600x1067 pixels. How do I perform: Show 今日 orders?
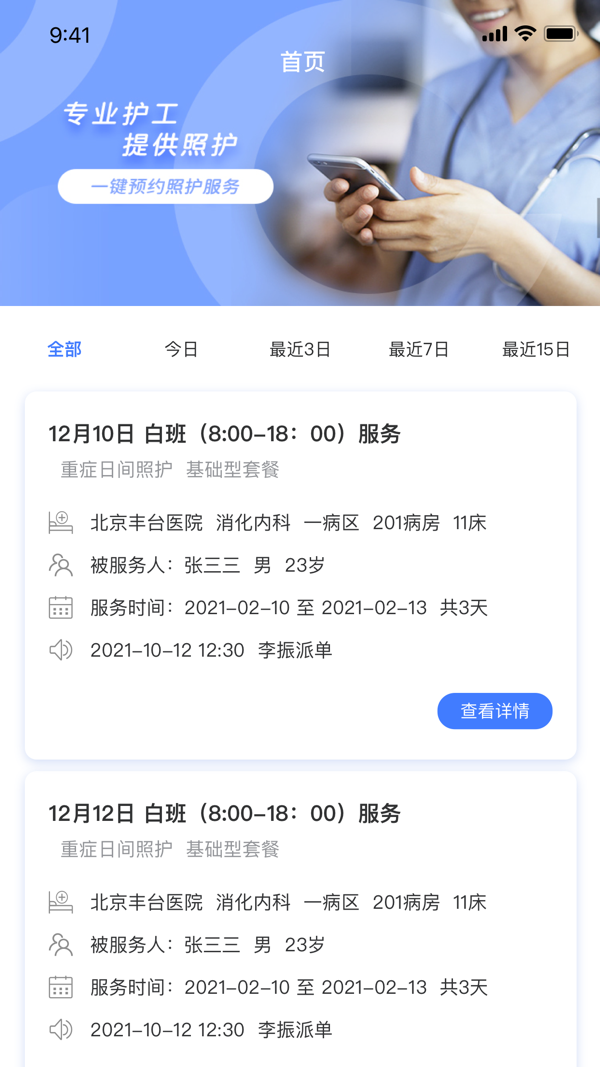pos(181,349)
